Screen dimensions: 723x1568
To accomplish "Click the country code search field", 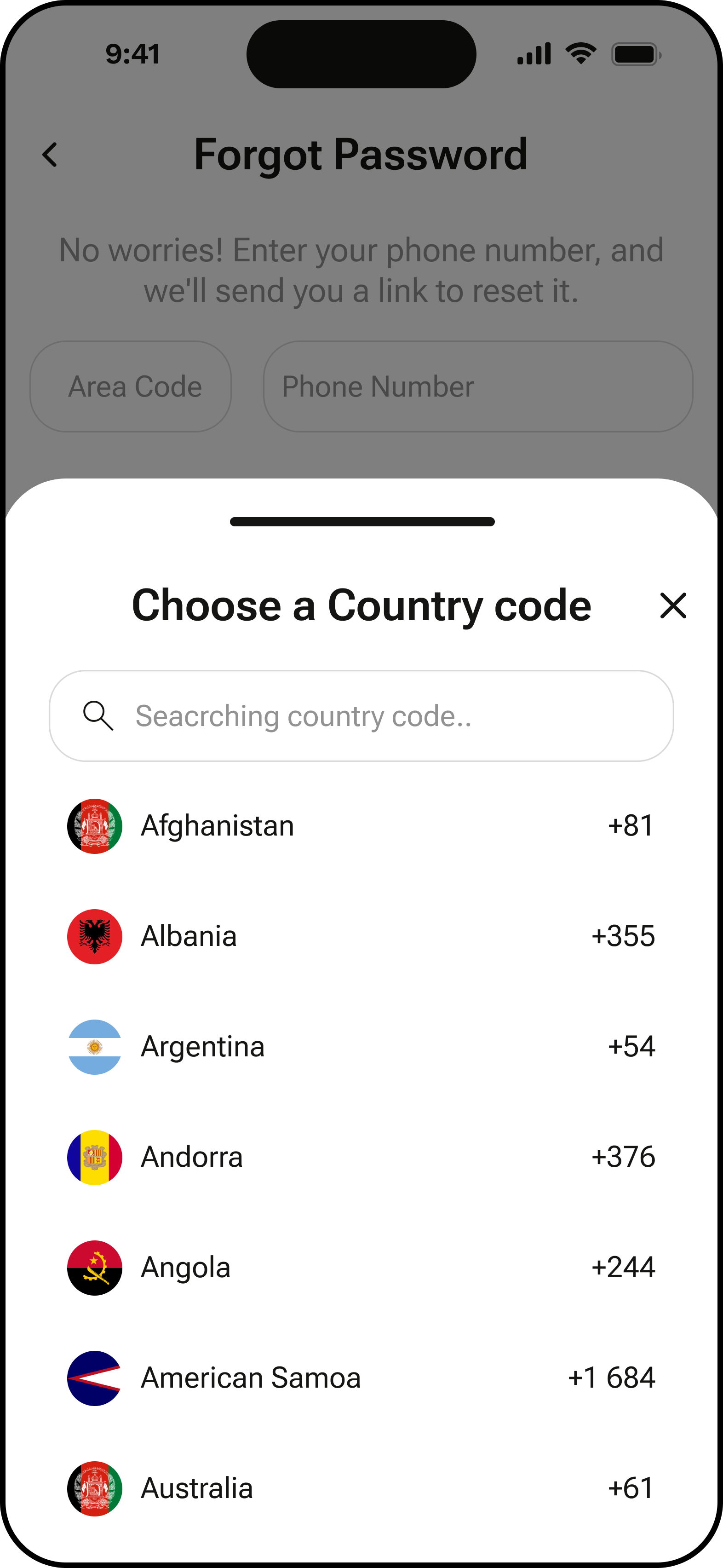I will click(361, 716).
